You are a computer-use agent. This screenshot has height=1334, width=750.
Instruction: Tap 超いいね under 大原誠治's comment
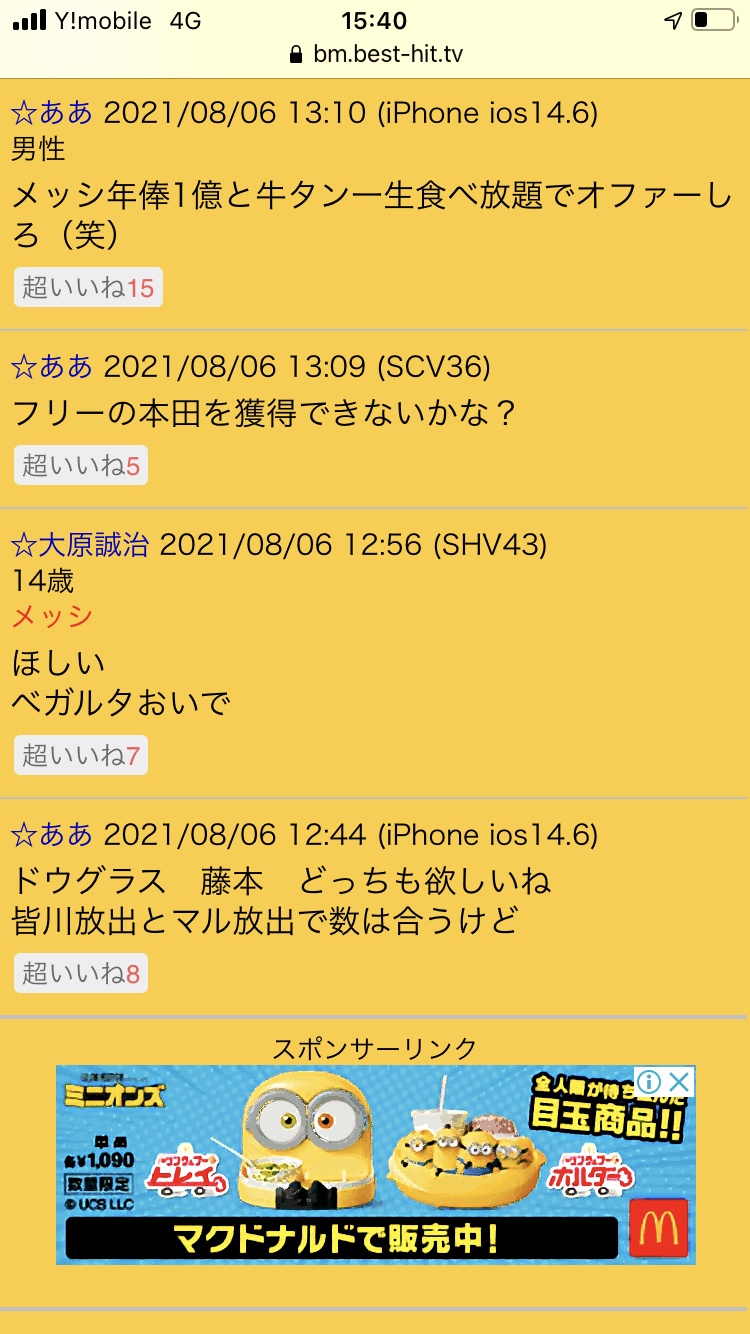(81, 755)
